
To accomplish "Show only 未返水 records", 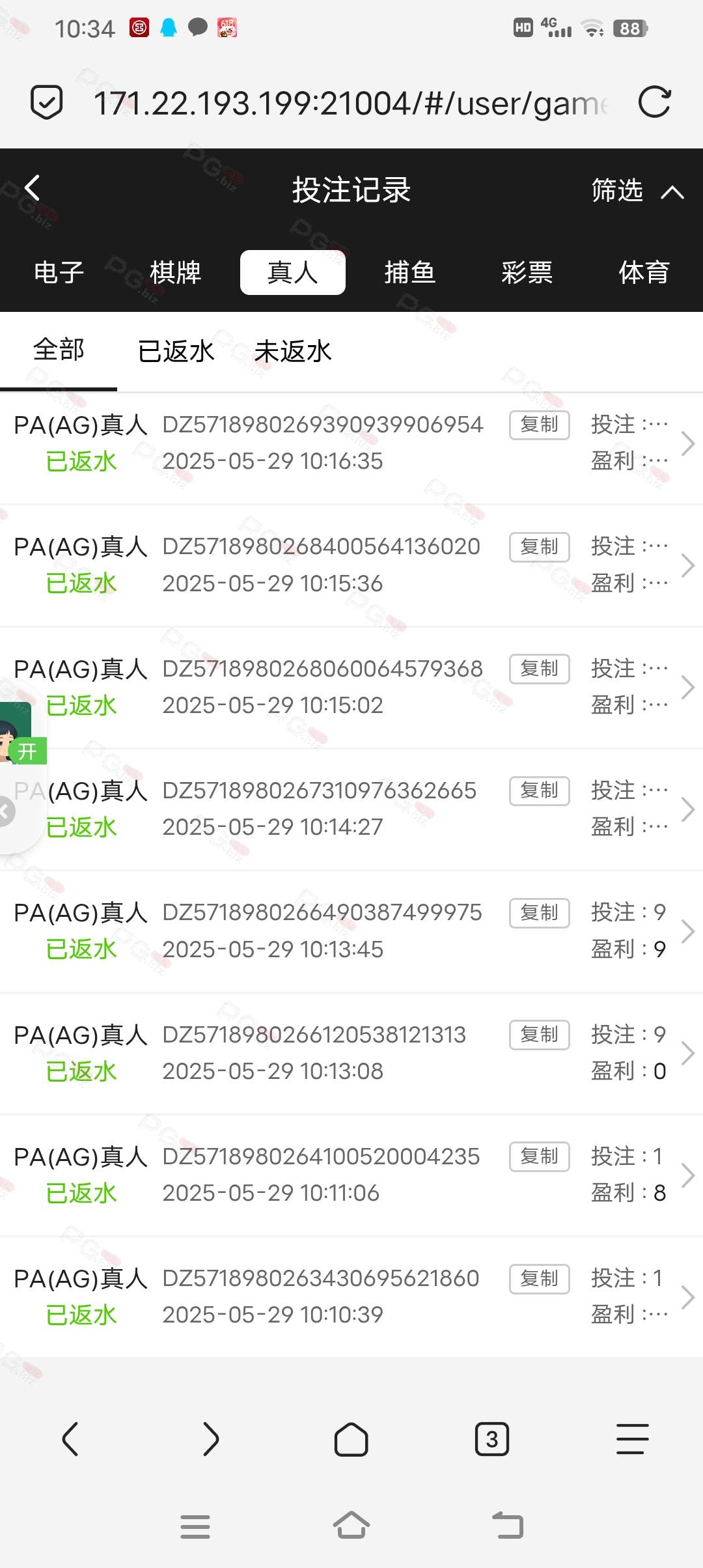I will click(293, 352).
